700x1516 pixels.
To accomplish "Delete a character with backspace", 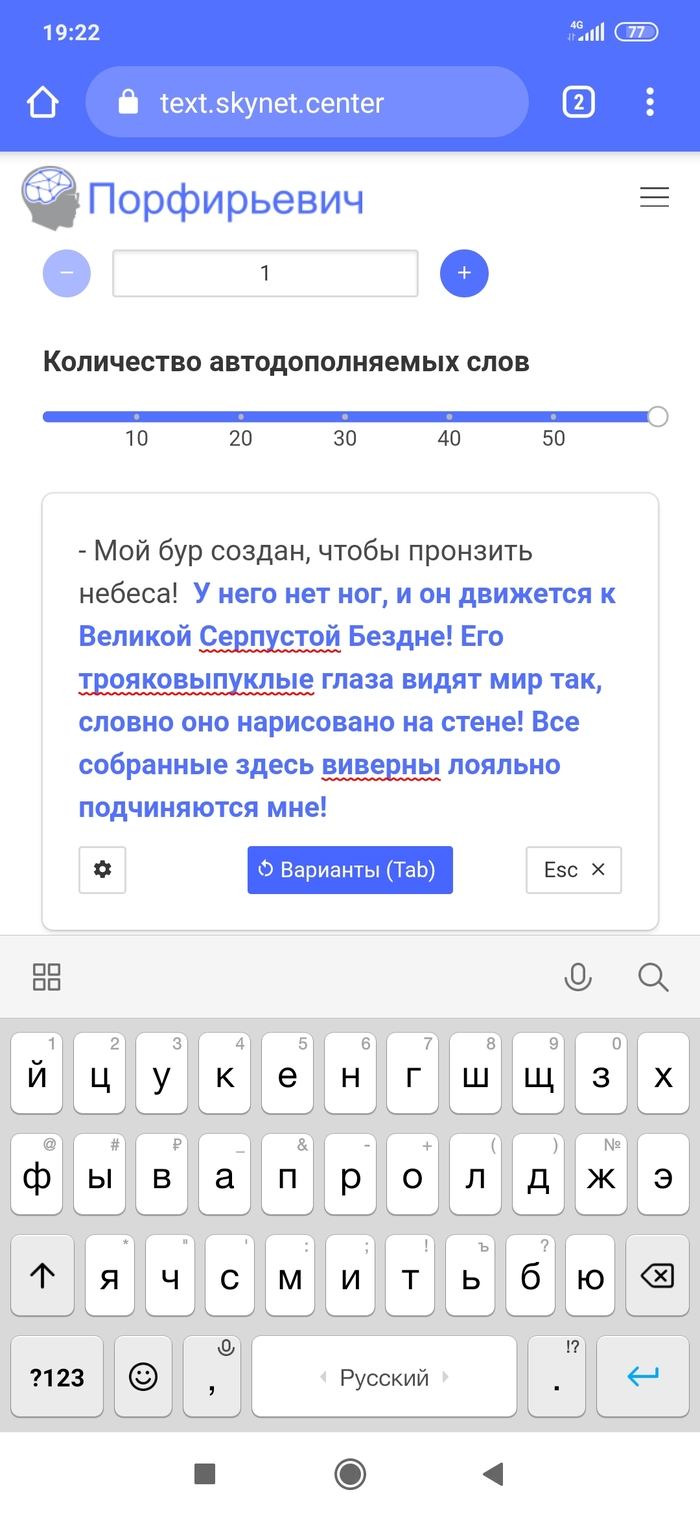I will 657,1276.
